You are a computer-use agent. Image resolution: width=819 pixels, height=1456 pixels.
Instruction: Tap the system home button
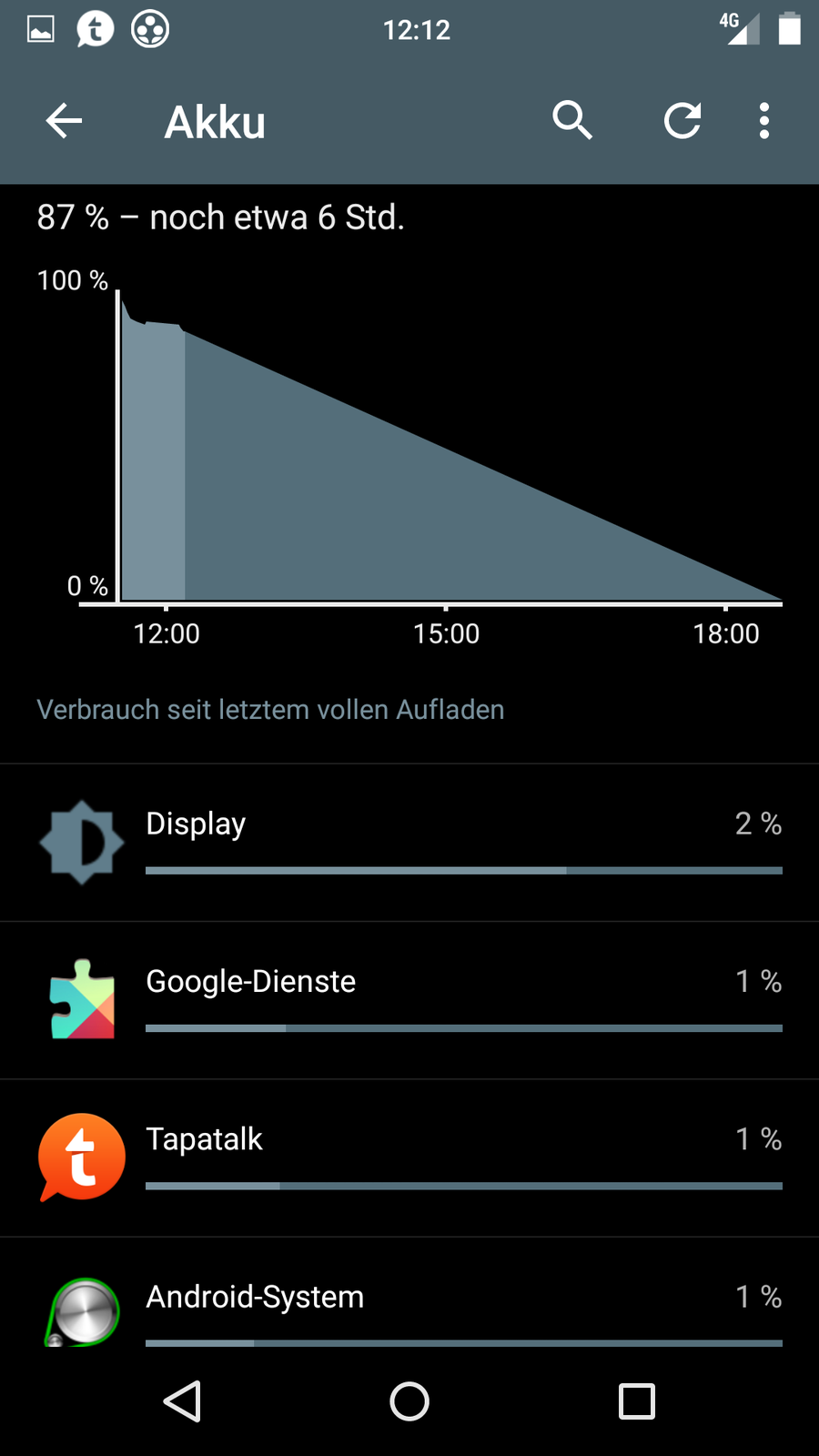click(409, 1401)
